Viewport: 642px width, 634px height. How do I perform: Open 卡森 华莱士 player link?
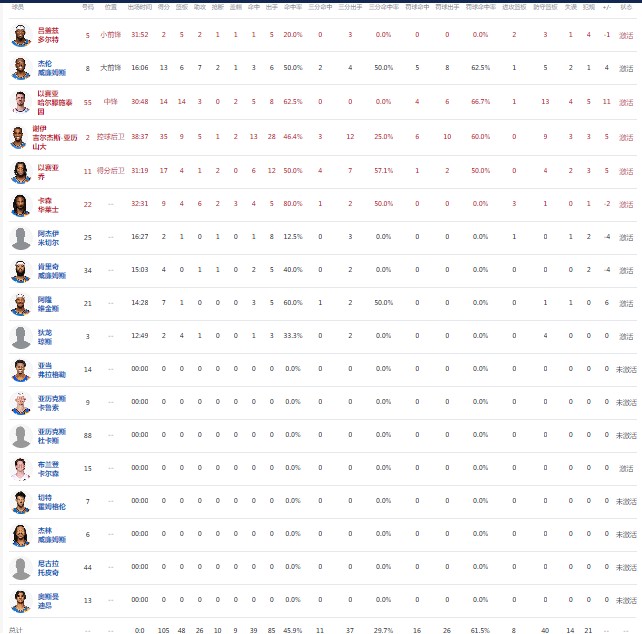[x=48, y=205]
